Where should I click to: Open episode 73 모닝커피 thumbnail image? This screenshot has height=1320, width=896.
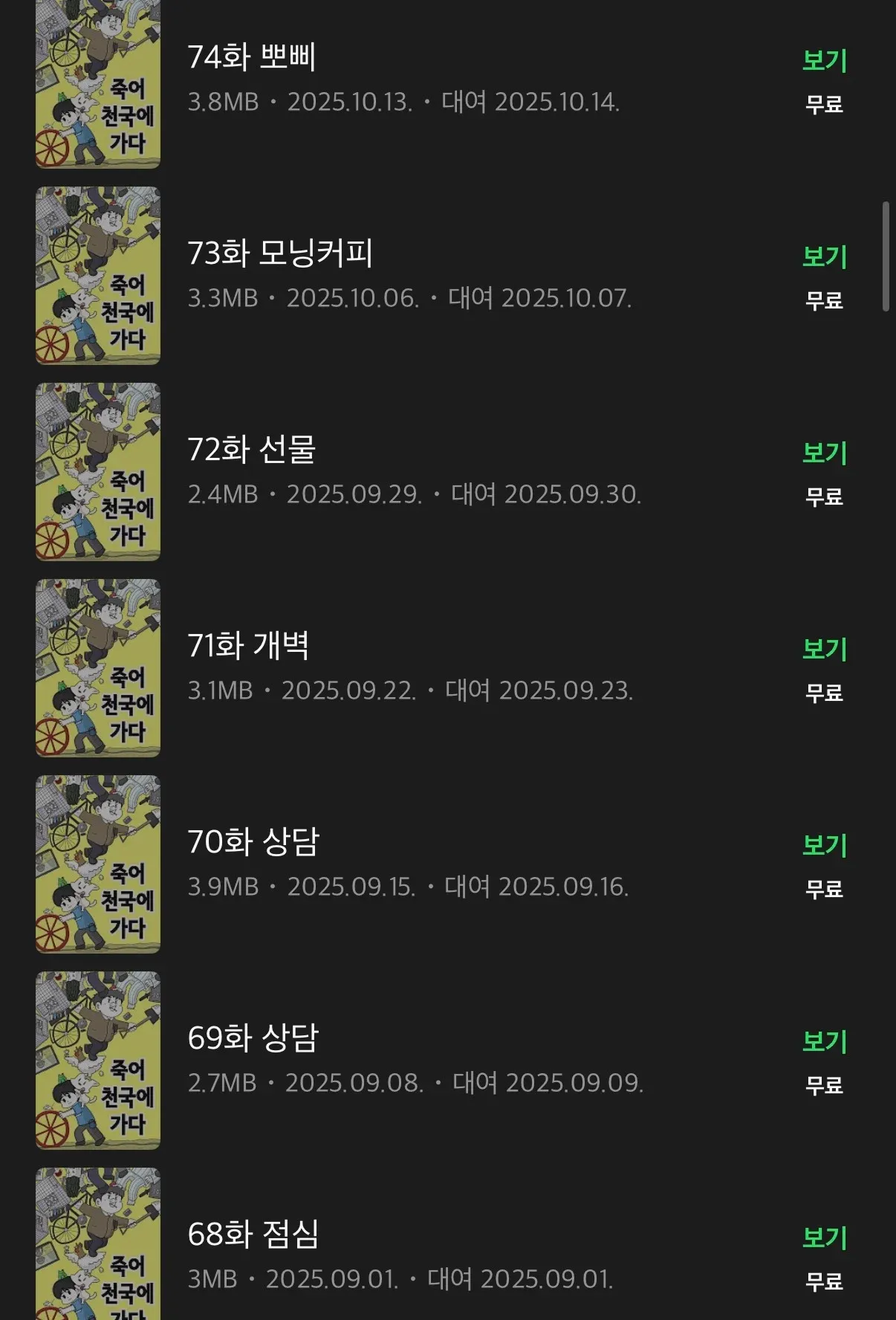click(97, 275)
